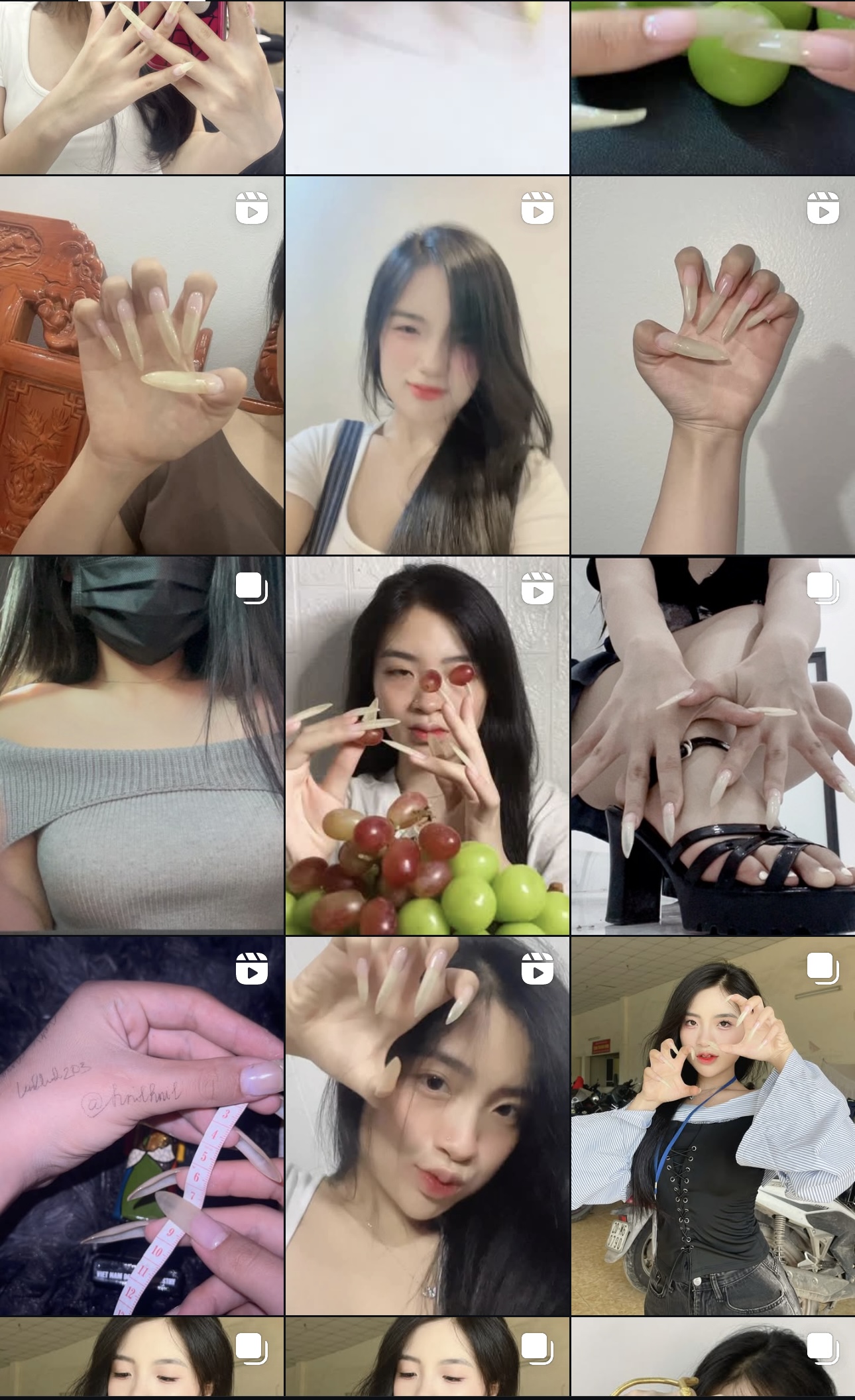The width and height of the screenshot is (855, 1400).
Task: Open the post of nails on green fruit
Action: coord(713,86)
